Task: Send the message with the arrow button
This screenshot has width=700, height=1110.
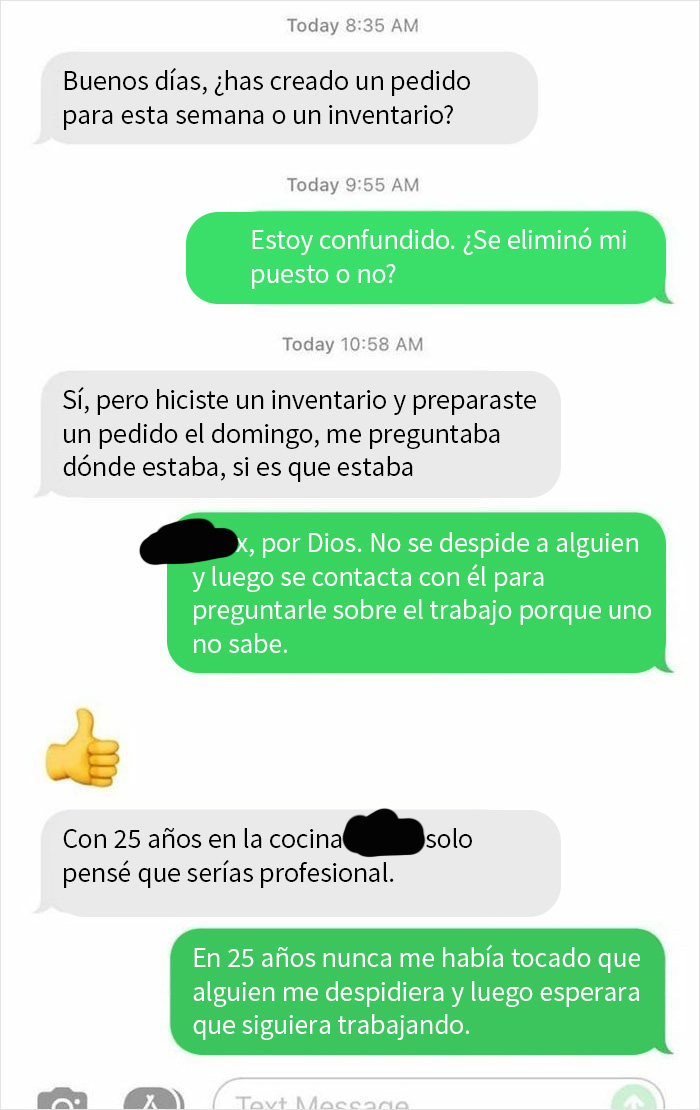Action: tap(630, 1100)
